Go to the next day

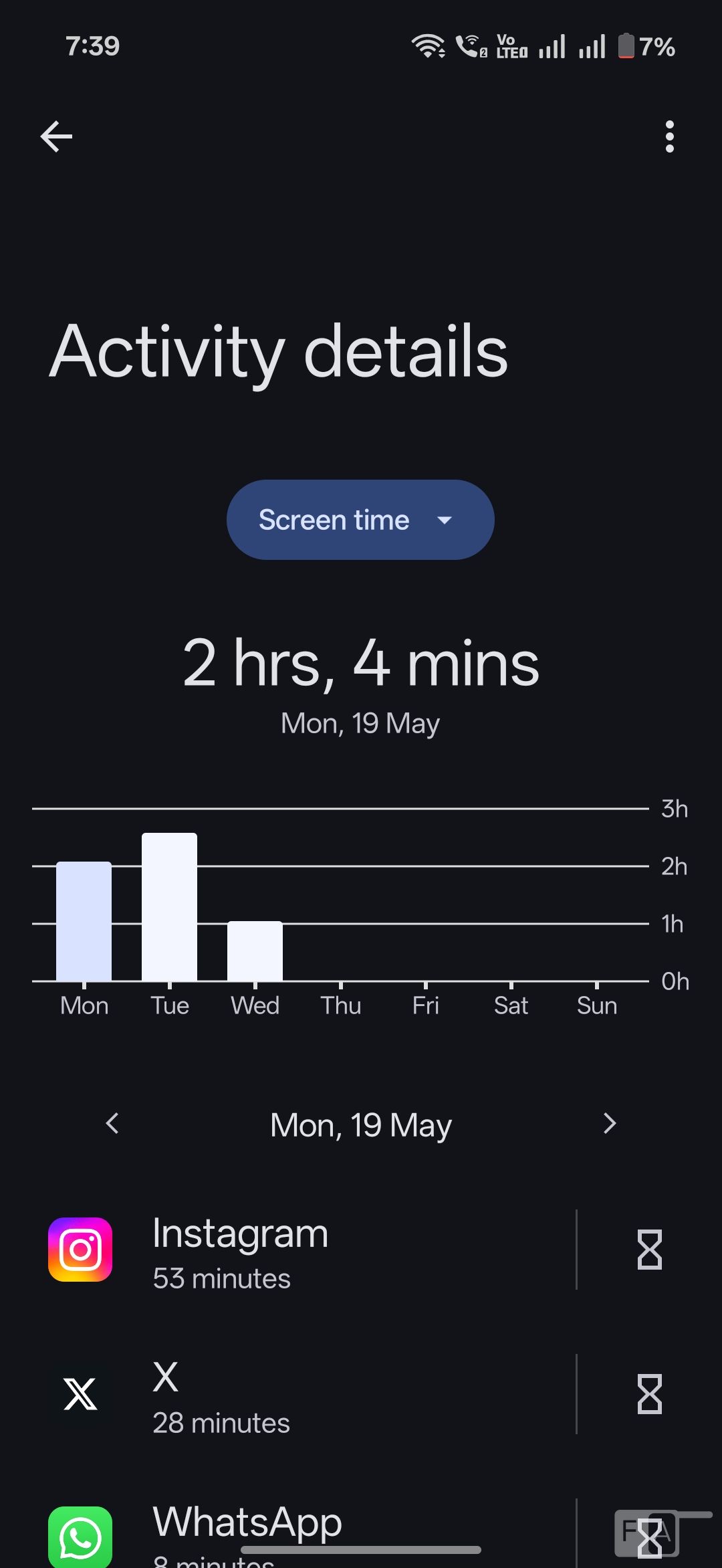(609, 1123)
